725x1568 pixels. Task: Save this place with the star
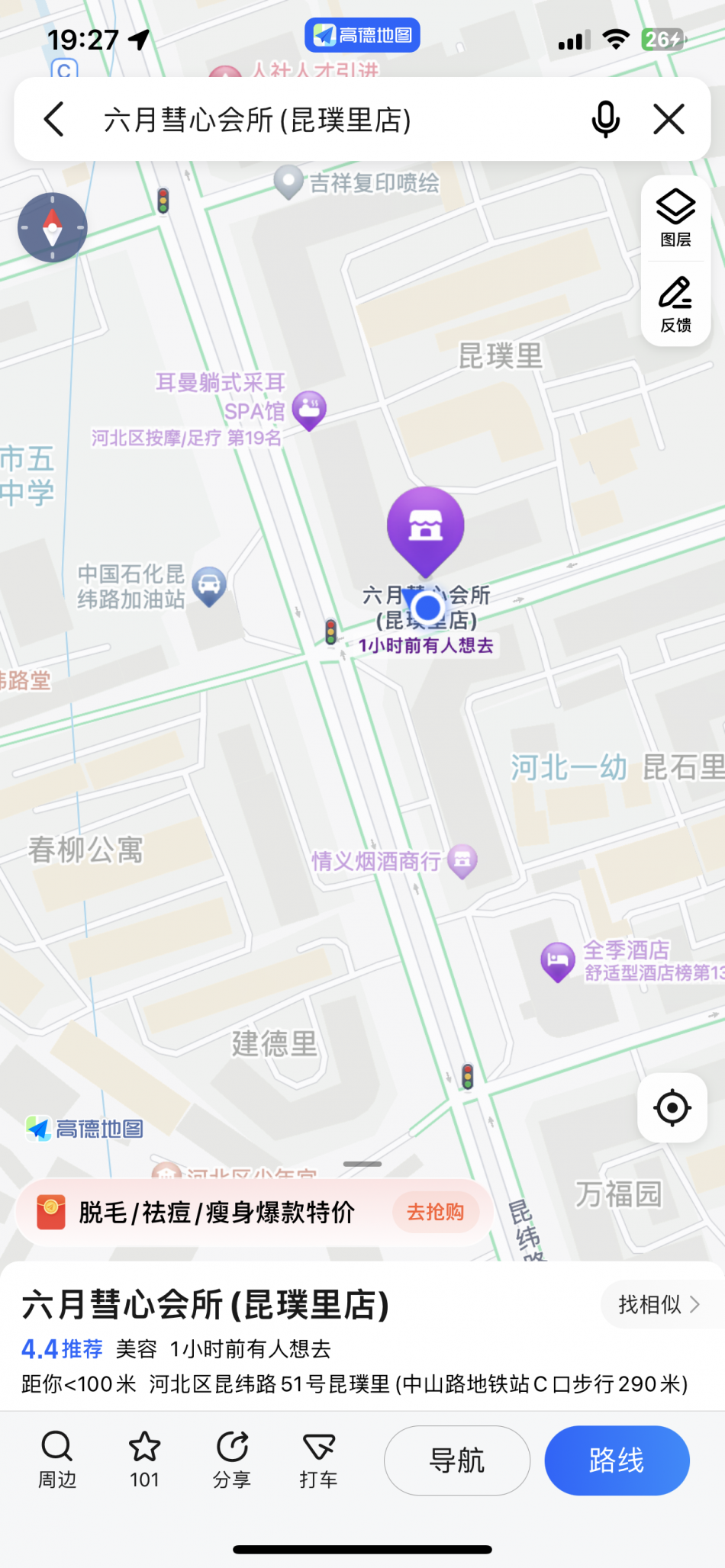[x=144, y=1460]
